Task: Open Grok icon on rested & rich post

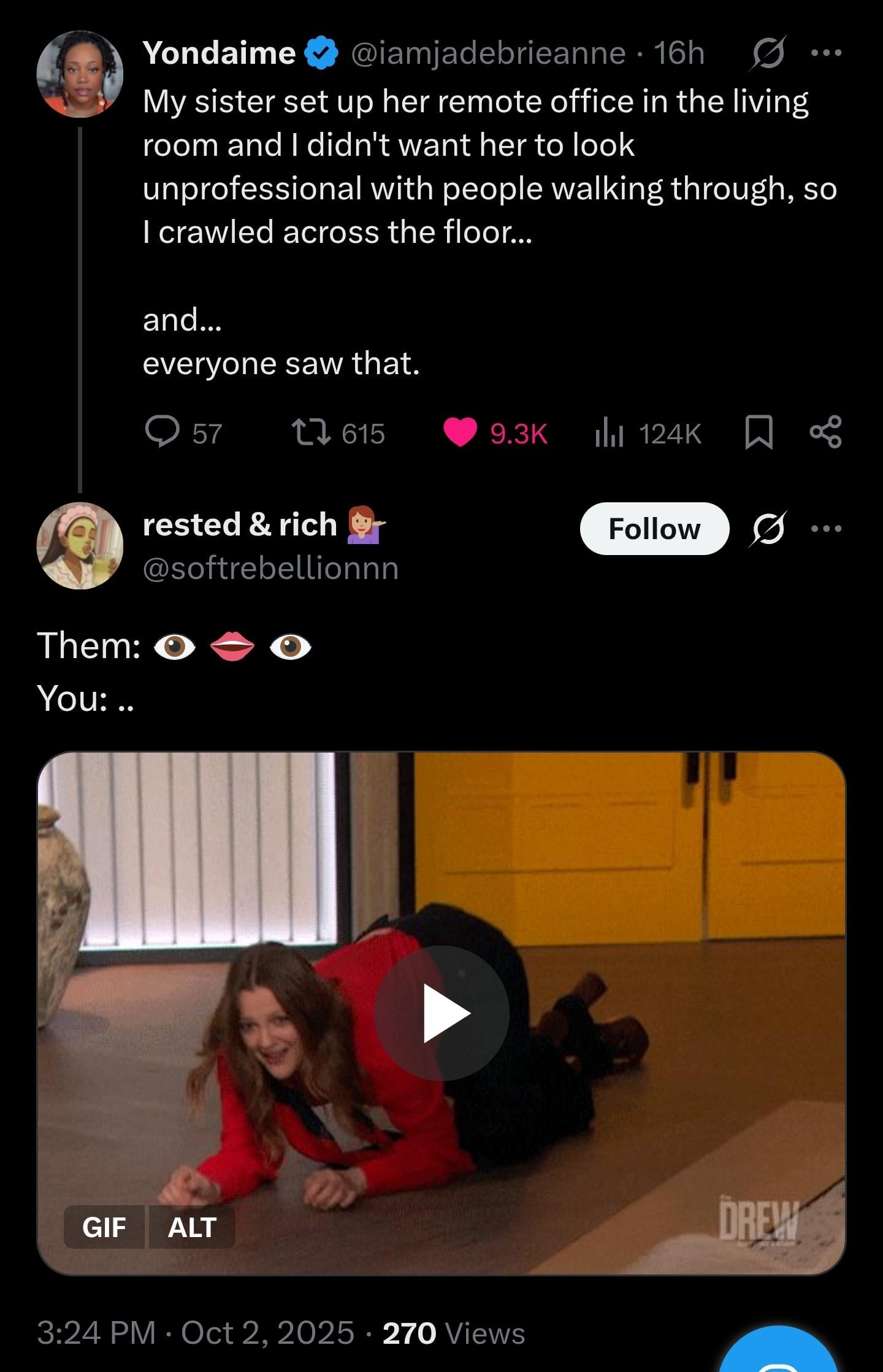Action: pyautogui.click(x=766, y=529)
